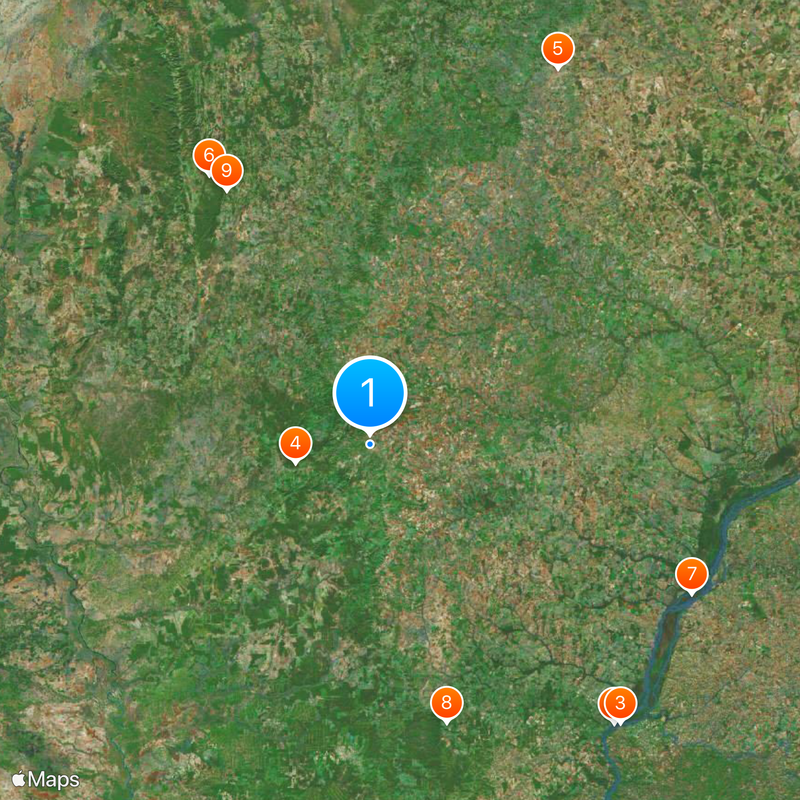Choose the orange pin numbered 7 by the river

point(691,574)
